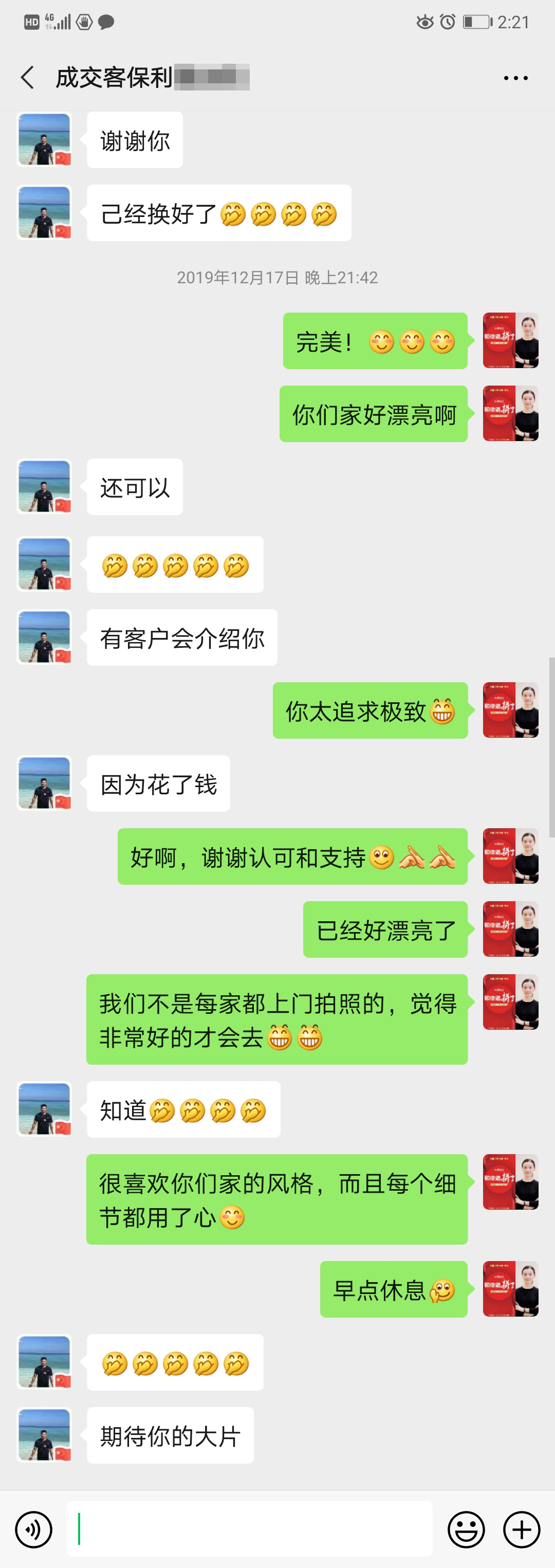Tap the chat bubble notification icon
555x1568 pixels.
click(106, 23)
